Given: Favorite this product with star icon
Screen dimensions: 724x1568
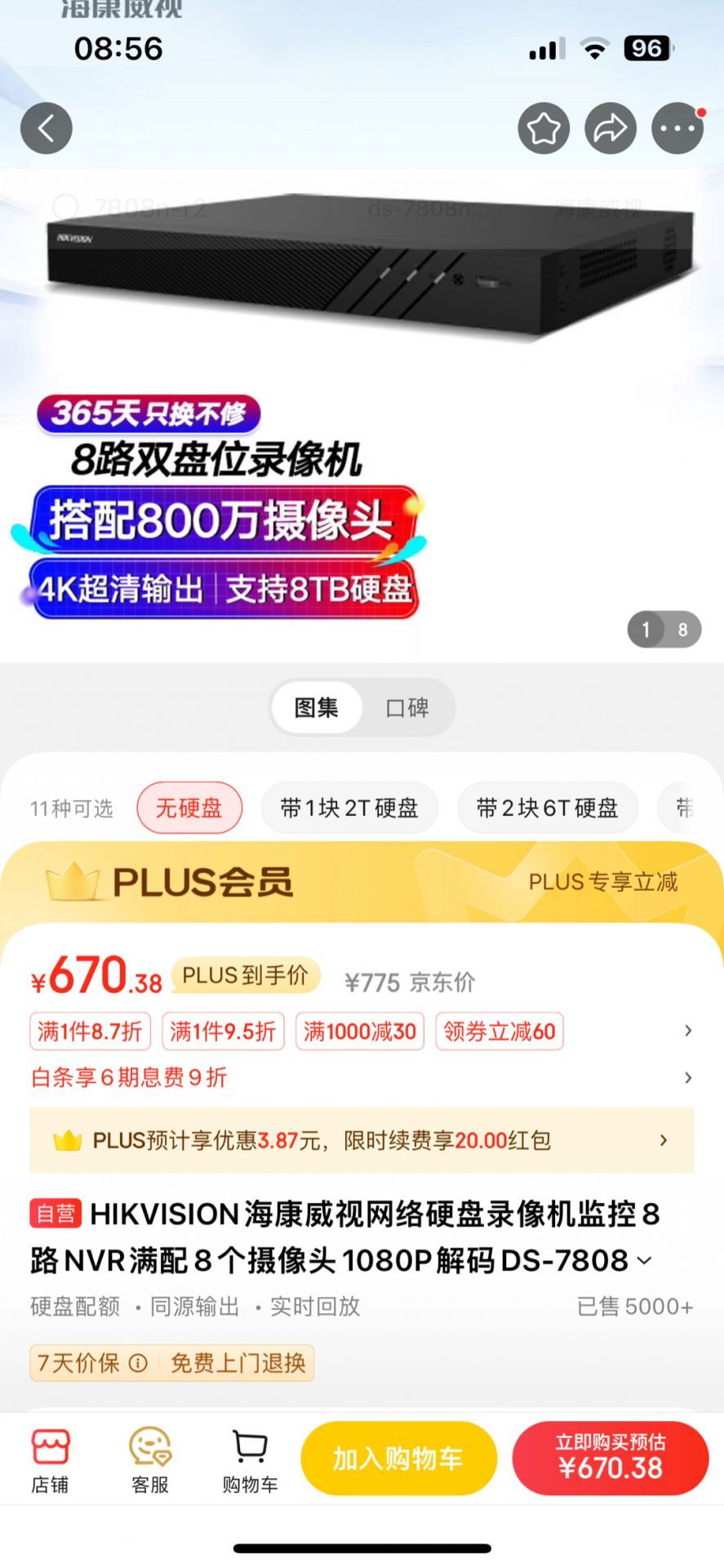Looking at the screenshot, I should (544, 128).
